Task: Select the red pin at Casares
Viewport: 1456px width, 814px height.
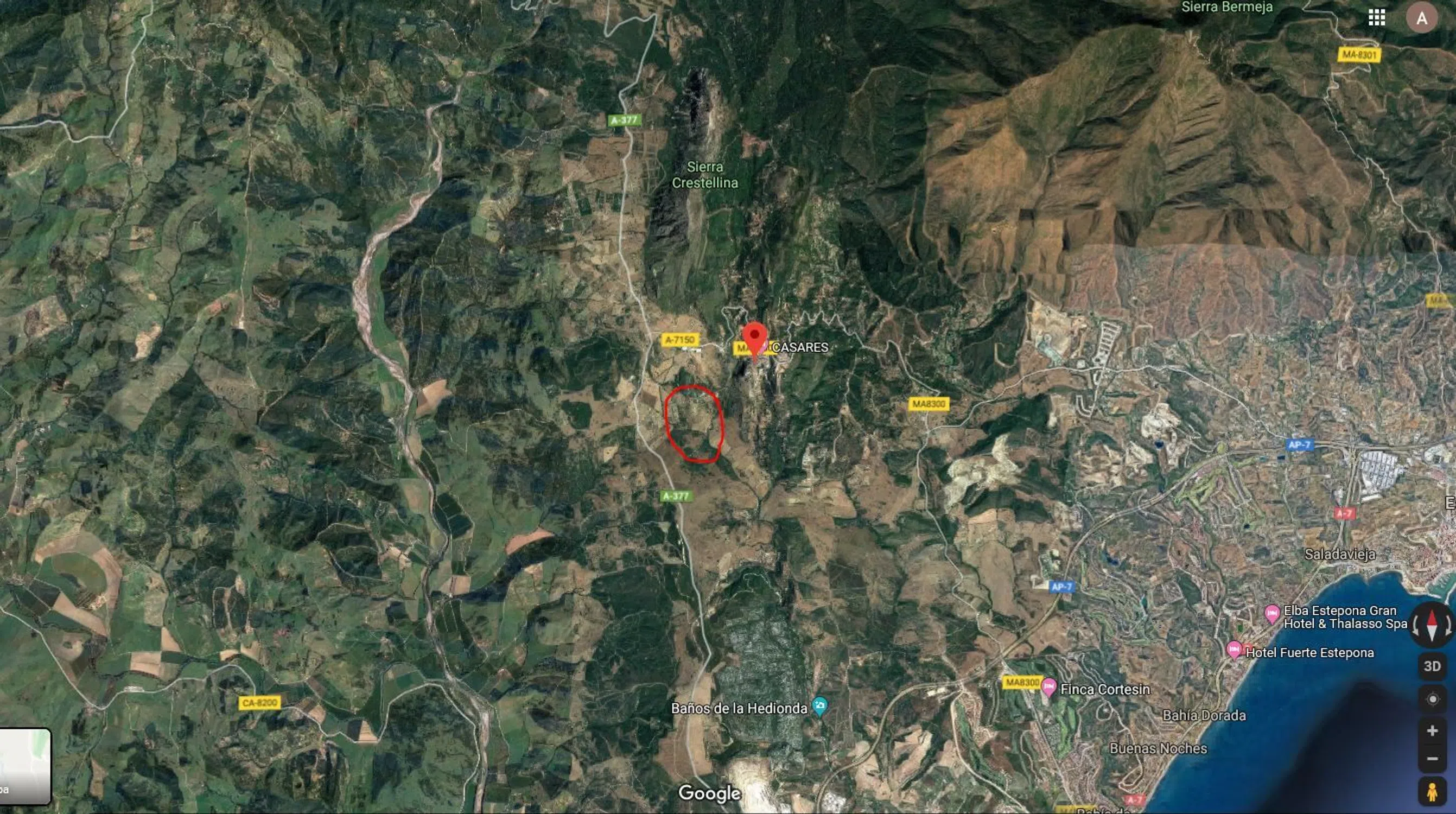Action: point(754,338)
